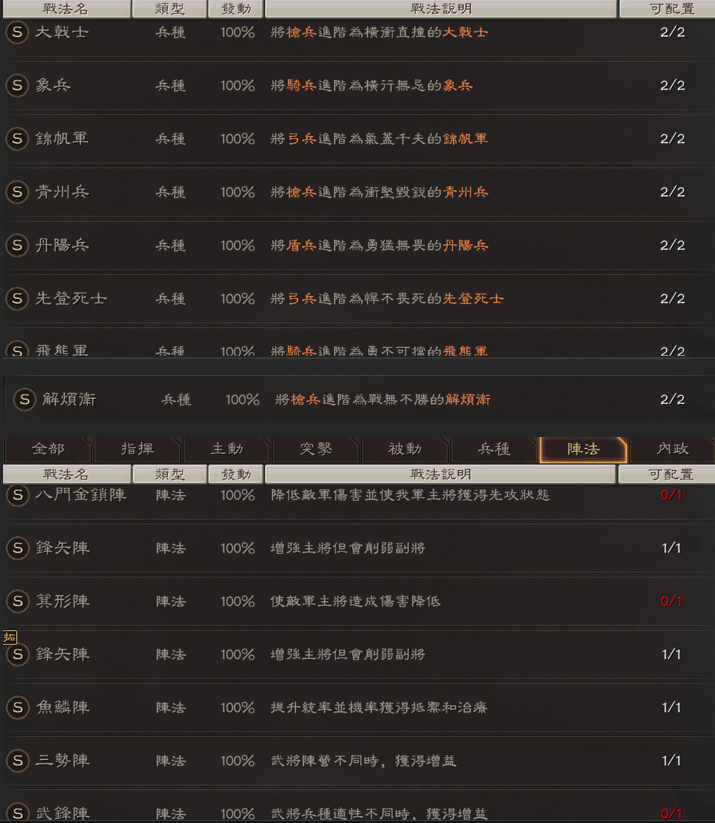Image resolution: width=715 pixels, height=823 pixels.
Task: Open the 象兵 tactic row
Action: pos(358,86)
